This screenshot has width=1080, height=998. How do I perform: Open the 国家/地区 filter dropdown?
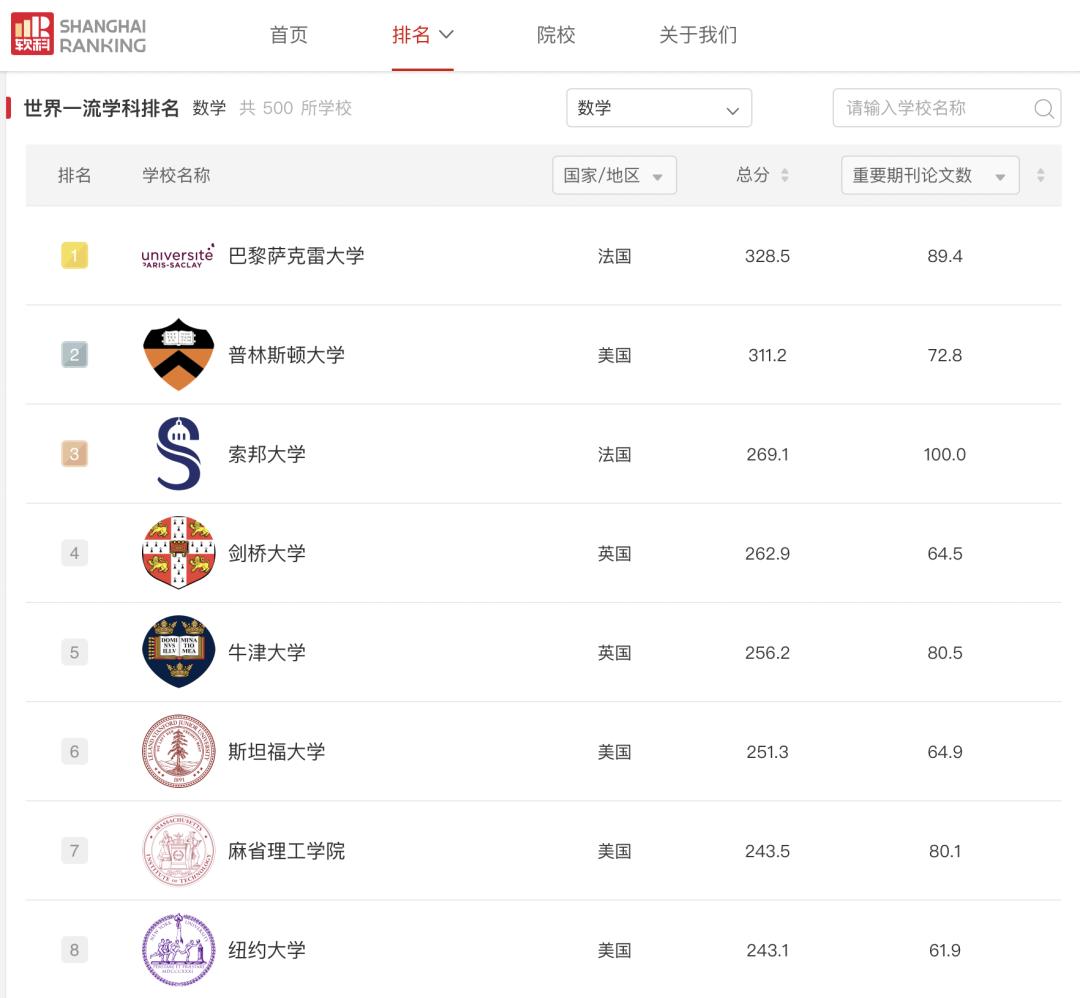[x=614, y=176]
